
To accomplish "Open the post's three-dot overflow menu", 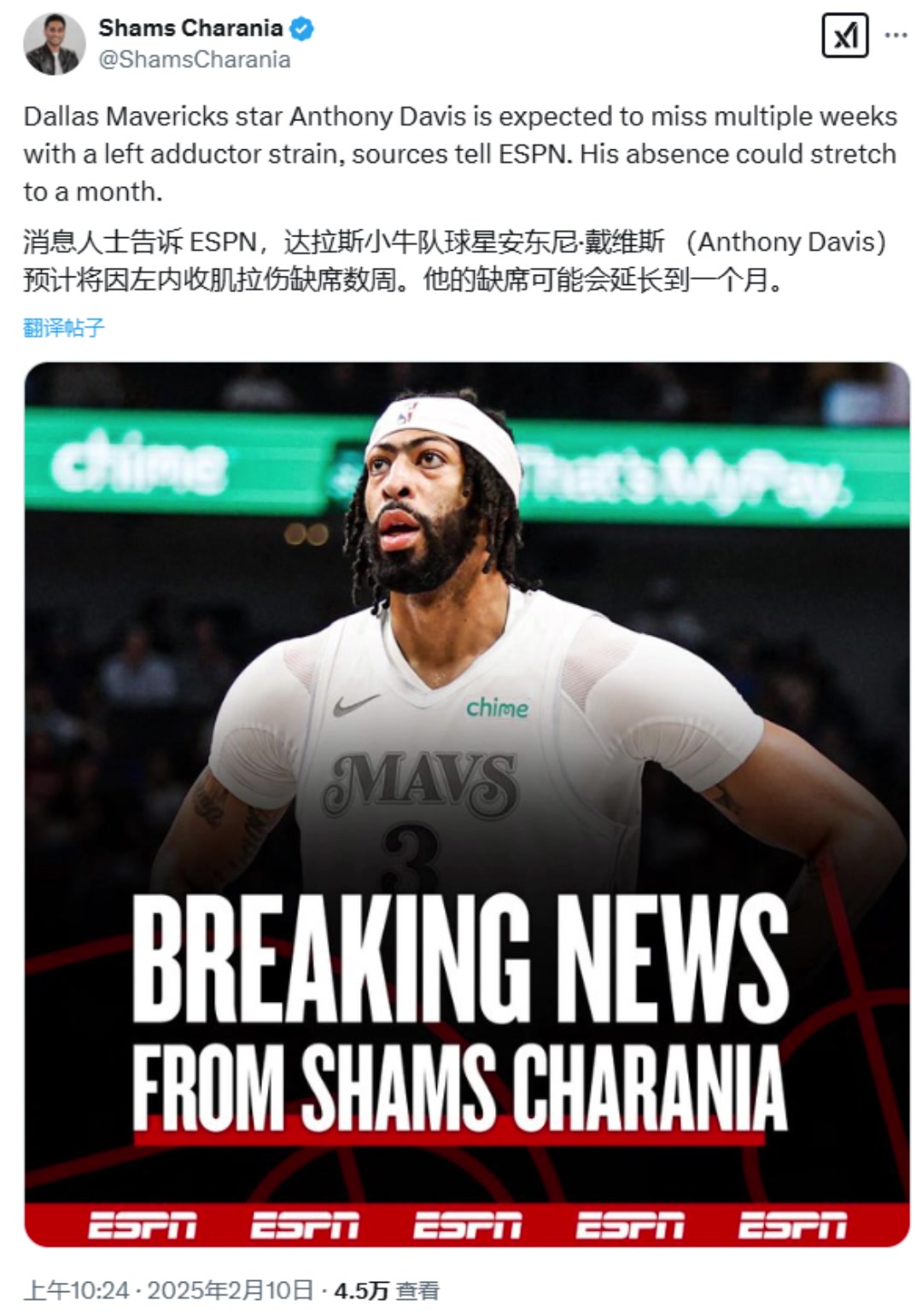I will point(896,36).
